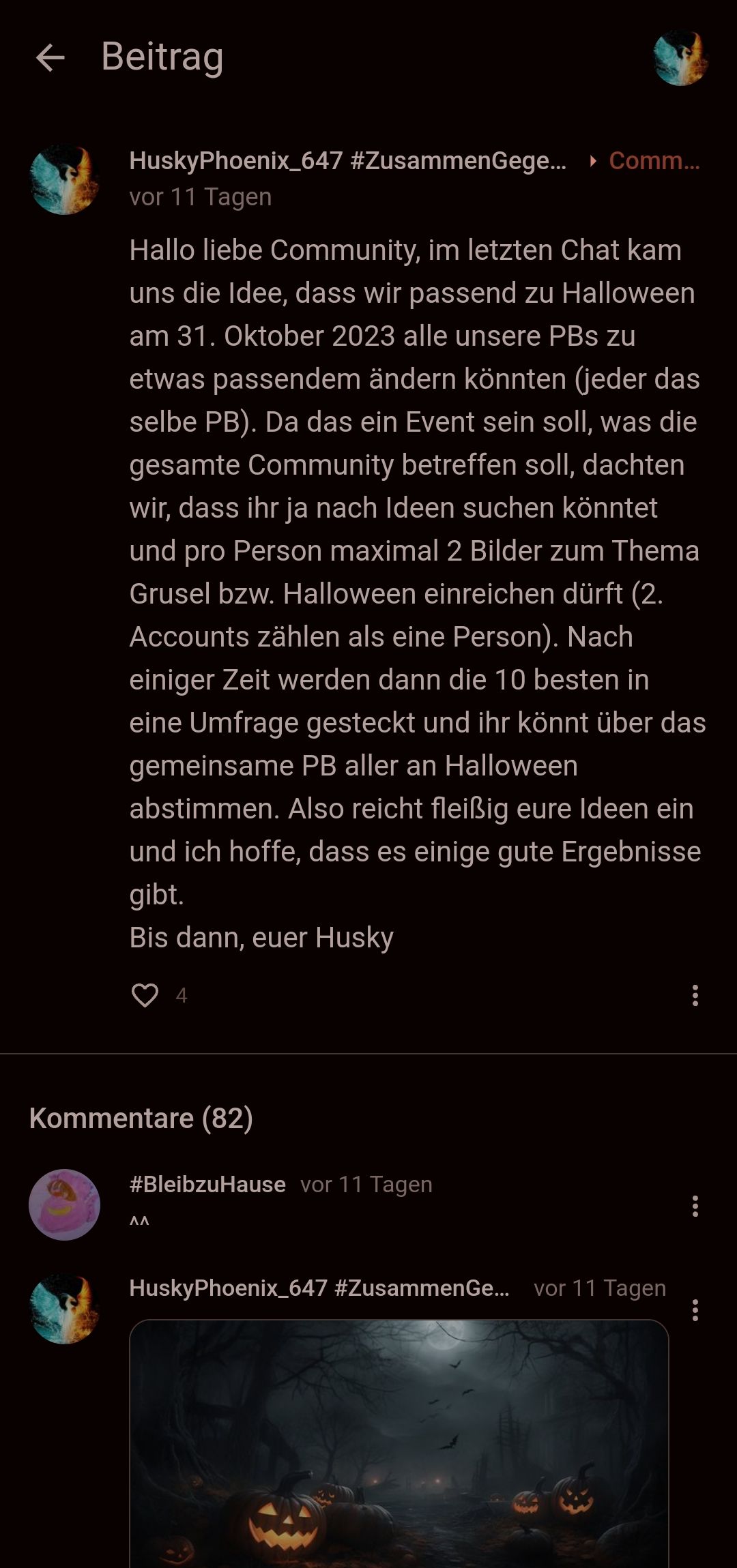Open the post author HuskyPhoenix_647's profile picture
Image resolution: width=737 pixels, height=1568 pixels.
point(65,179)
